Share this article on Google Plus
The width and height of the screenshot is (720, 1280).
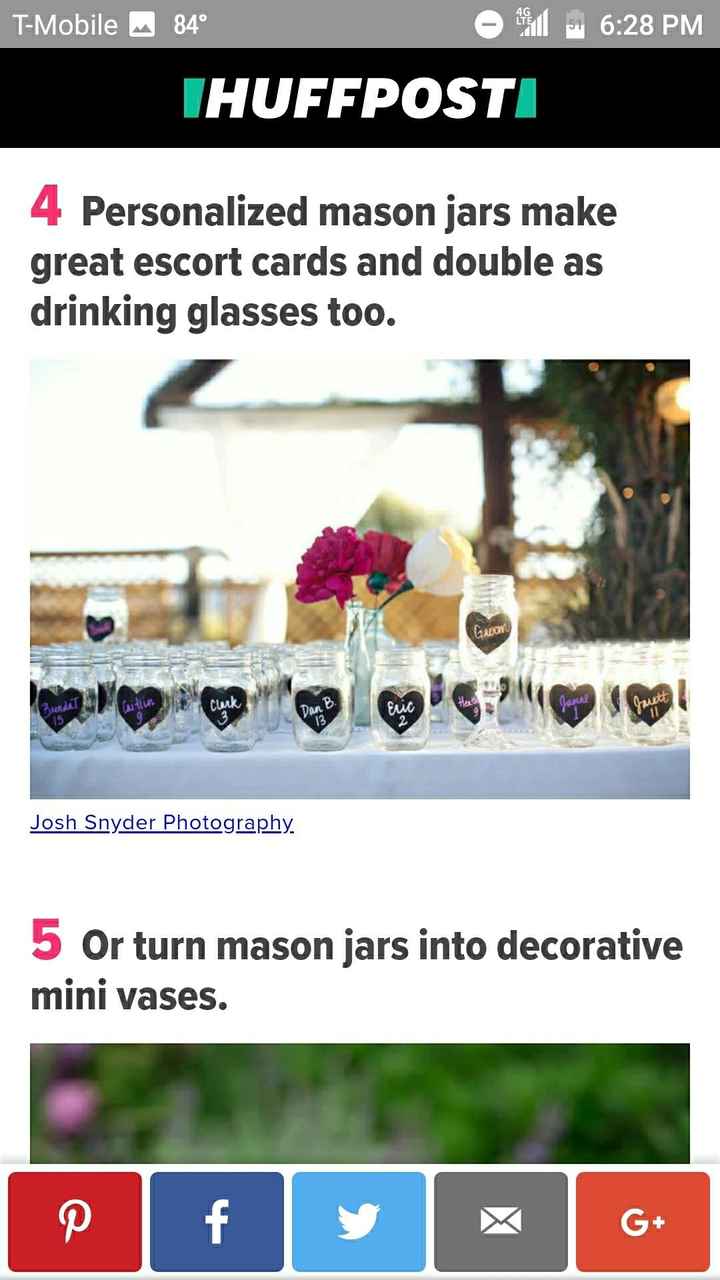[643, 1221]
